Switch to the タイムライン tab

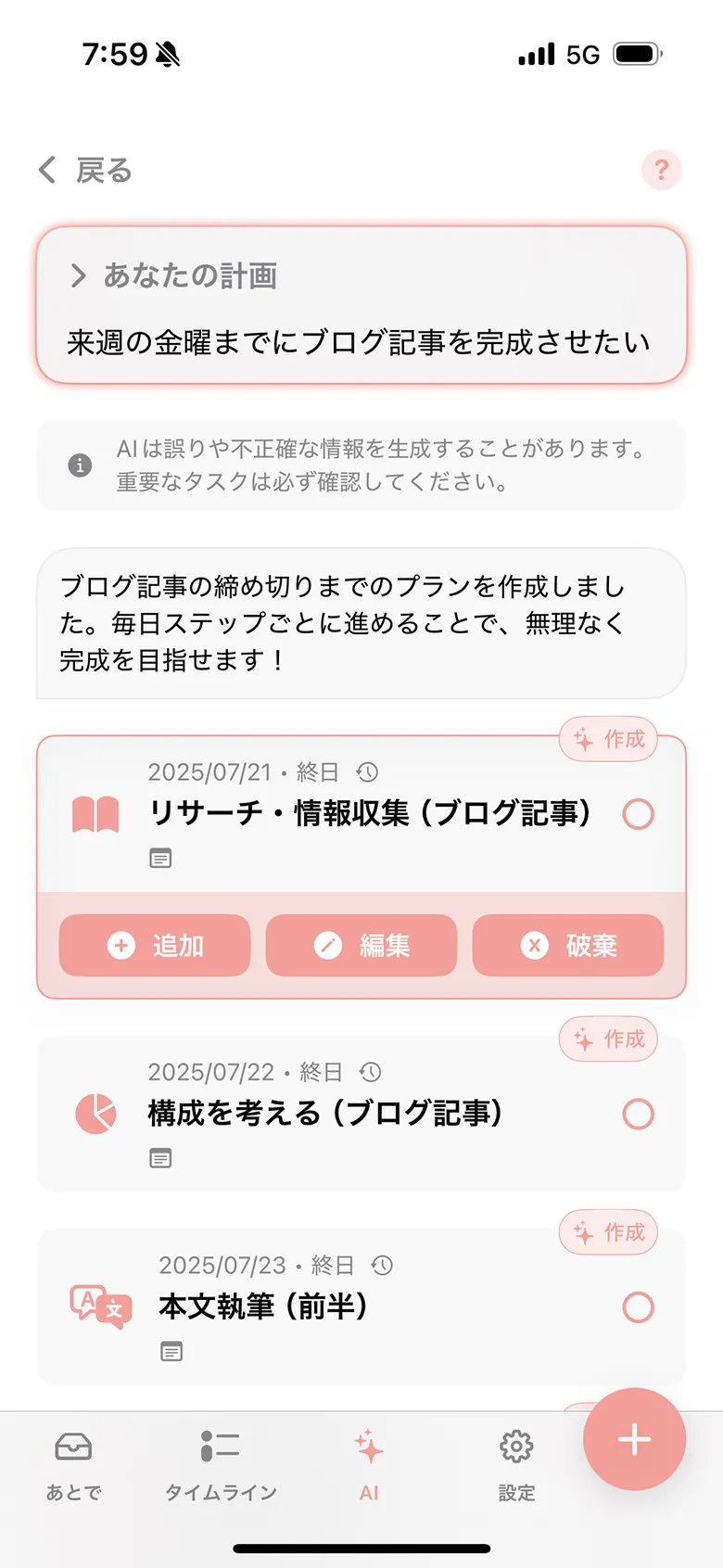(221, 1464)
